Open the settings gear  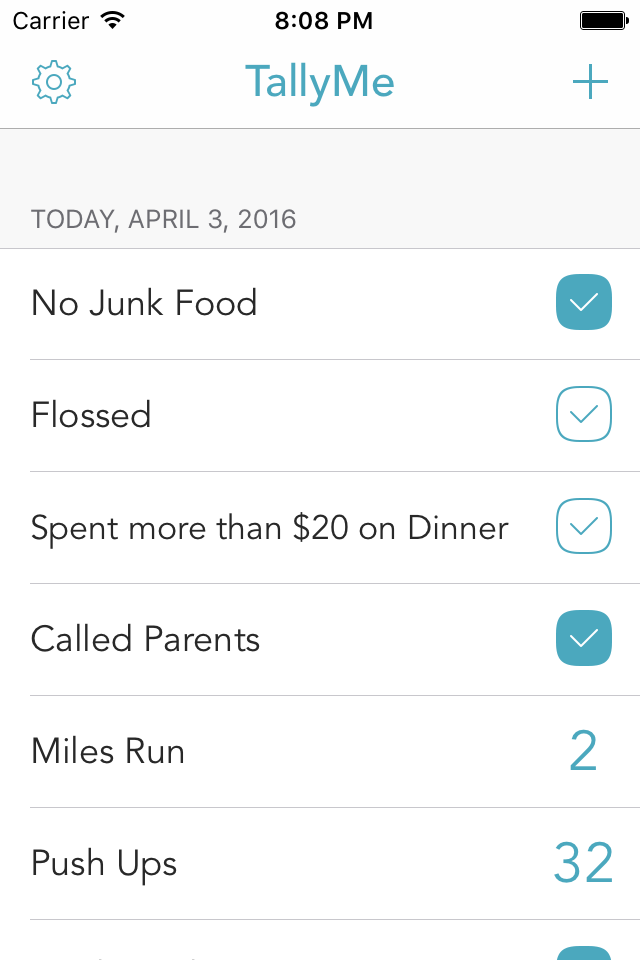coord(54,82)
